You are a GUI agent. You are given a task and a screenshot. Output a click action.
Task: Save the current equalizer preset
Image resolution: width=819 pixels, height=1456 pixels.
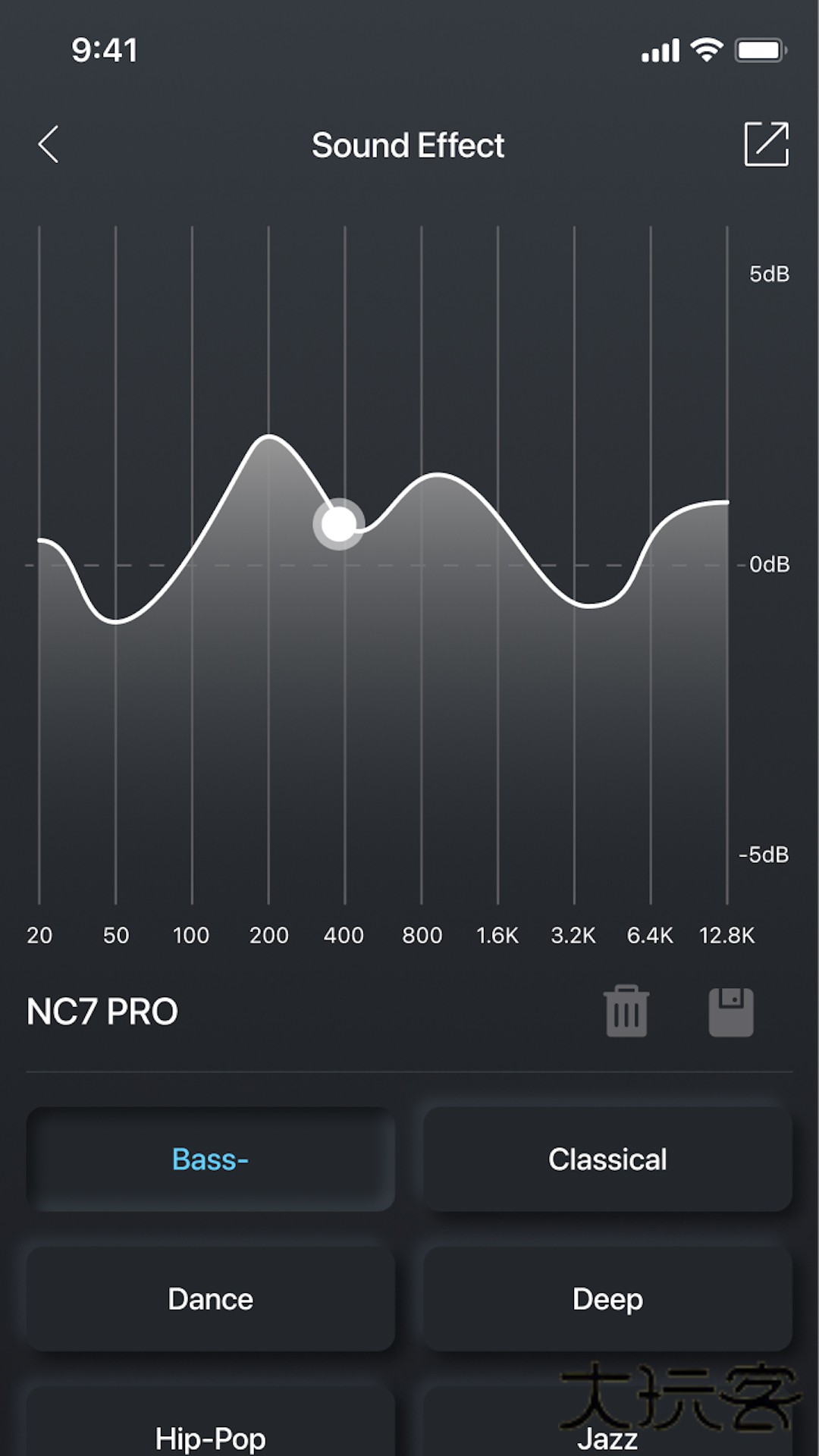(731, 1012)
